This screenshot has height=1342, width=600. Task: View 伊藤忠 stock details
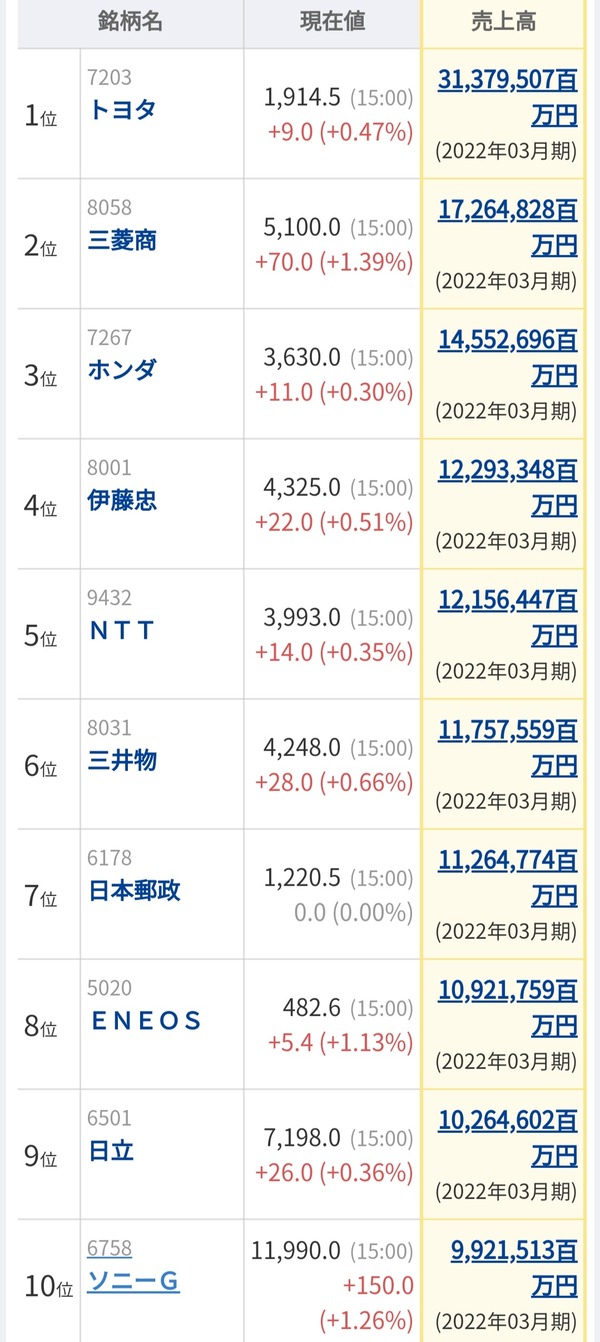[122, 500]
